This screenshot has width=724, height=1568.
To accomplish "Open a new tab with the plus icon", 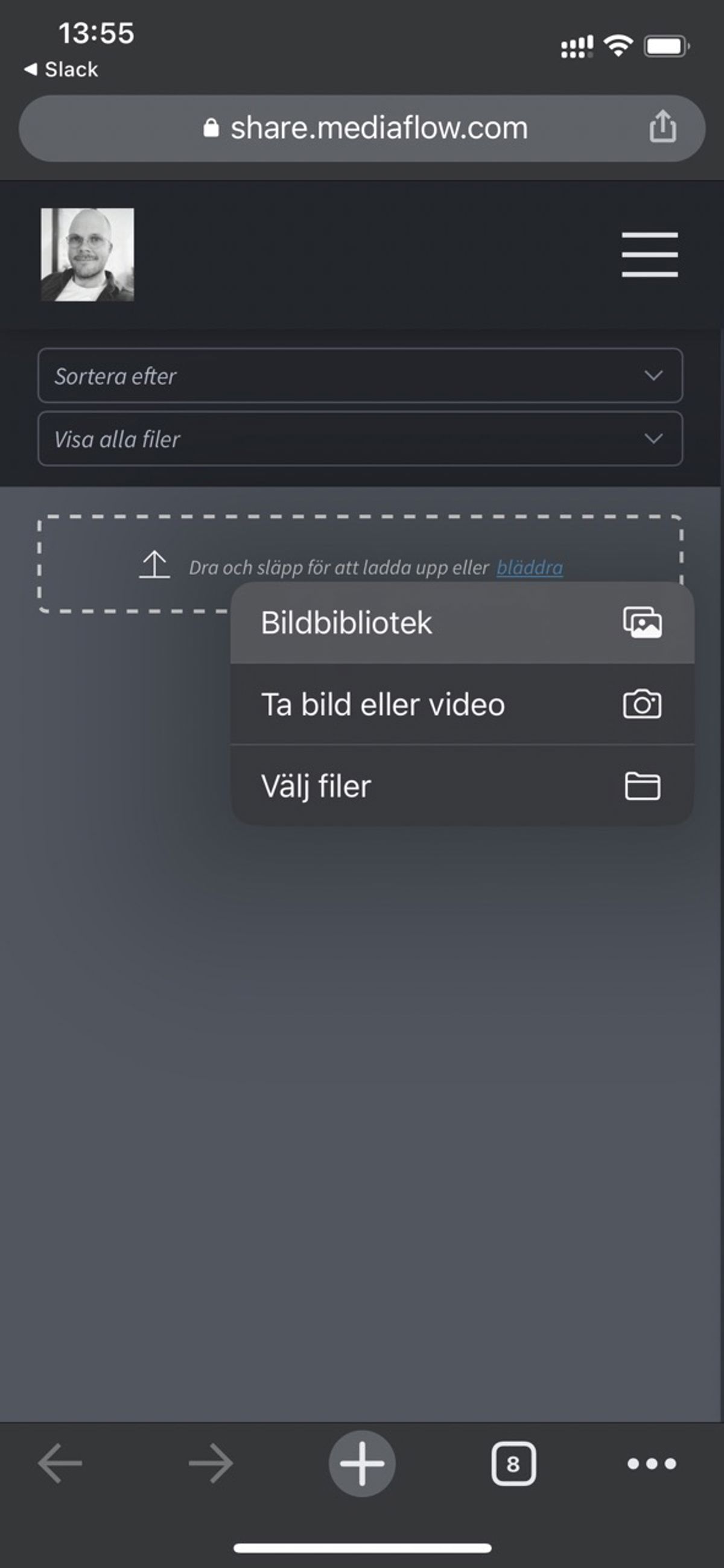I will [x=361, y=1464].
